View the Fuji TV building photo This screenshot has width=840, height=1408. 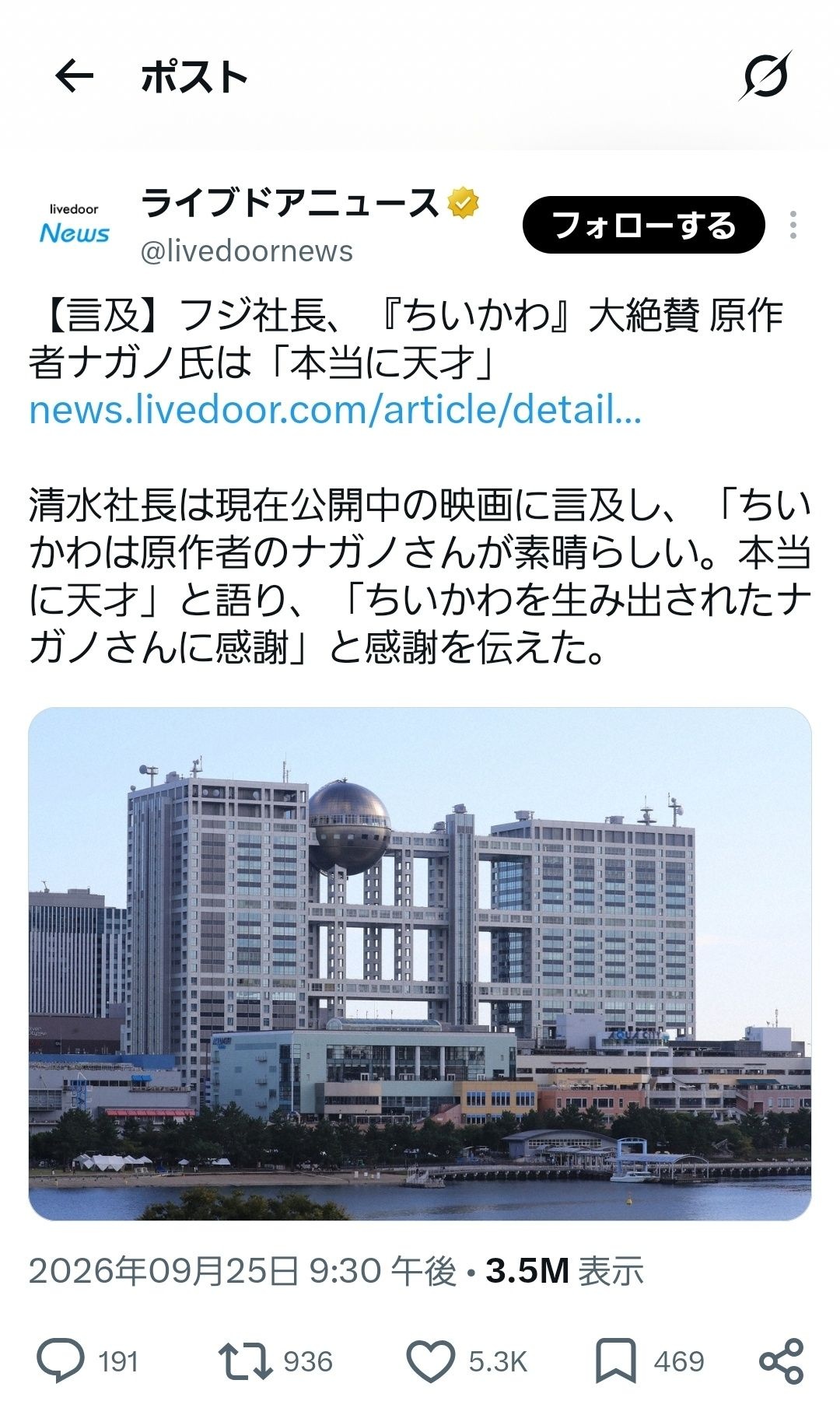pos(420,963)
